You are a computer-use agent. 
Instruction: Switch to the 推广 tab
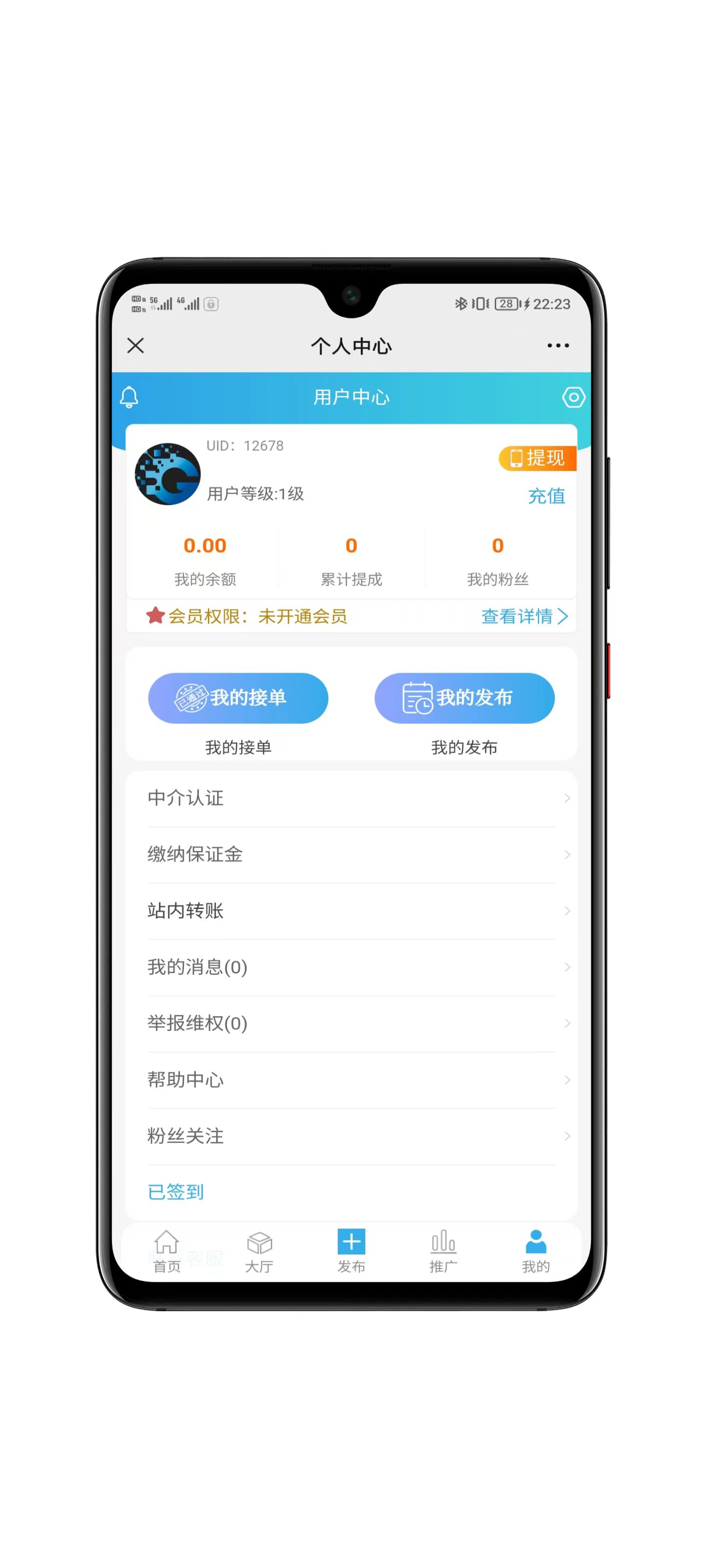point(444,1251)
